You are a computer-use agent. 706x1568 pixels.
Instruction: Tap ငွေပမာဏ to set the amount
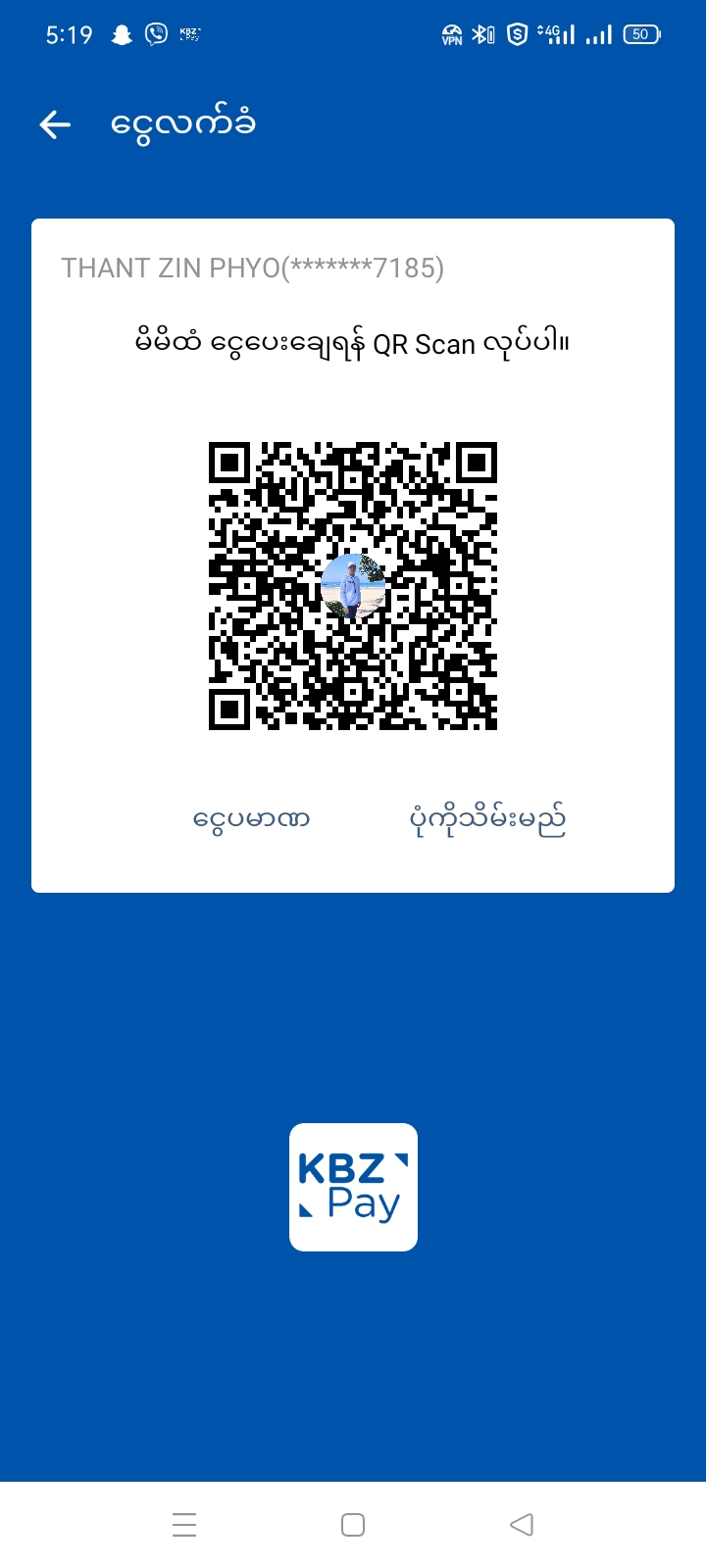(x=251, y=818)
